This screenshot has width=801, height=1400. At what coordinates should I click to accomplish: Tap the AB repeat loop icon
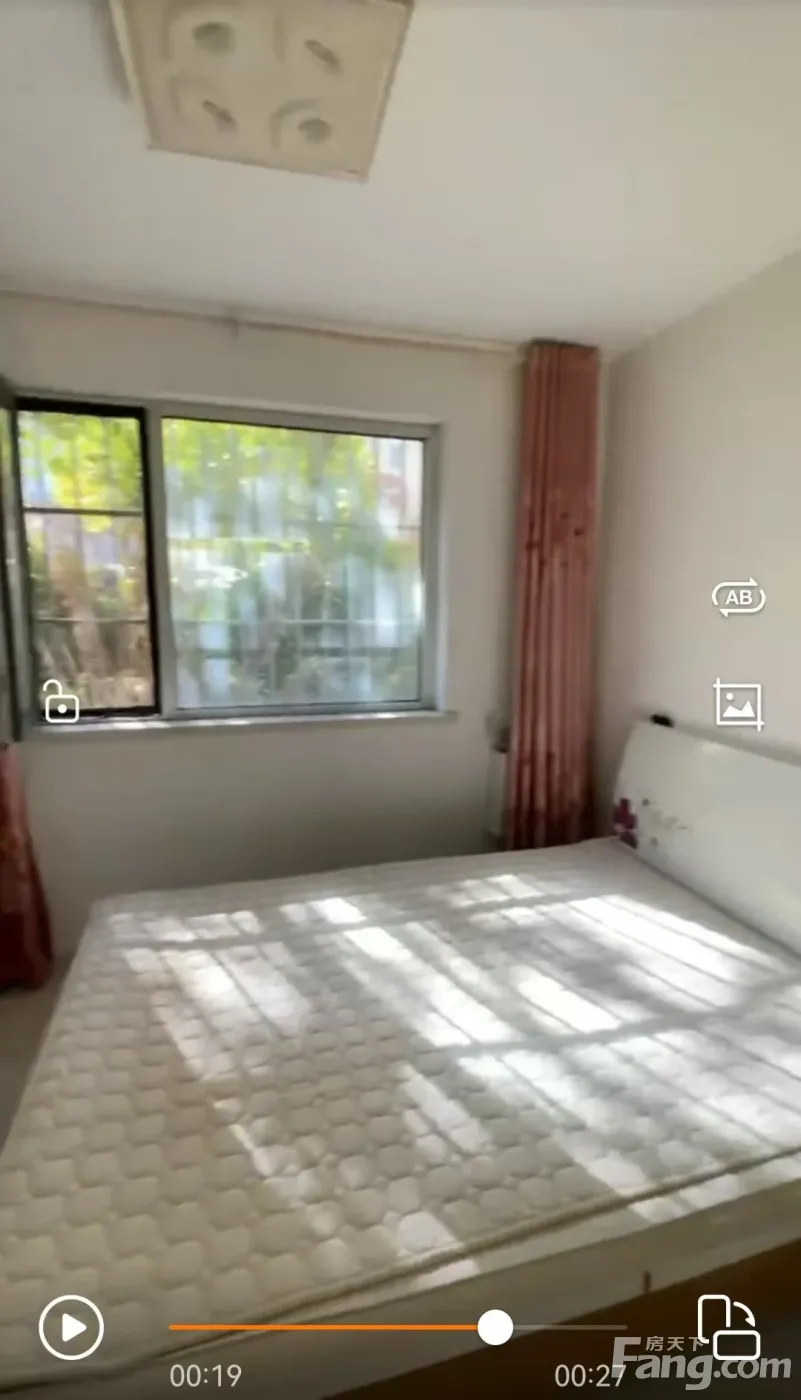pos(738,598)
